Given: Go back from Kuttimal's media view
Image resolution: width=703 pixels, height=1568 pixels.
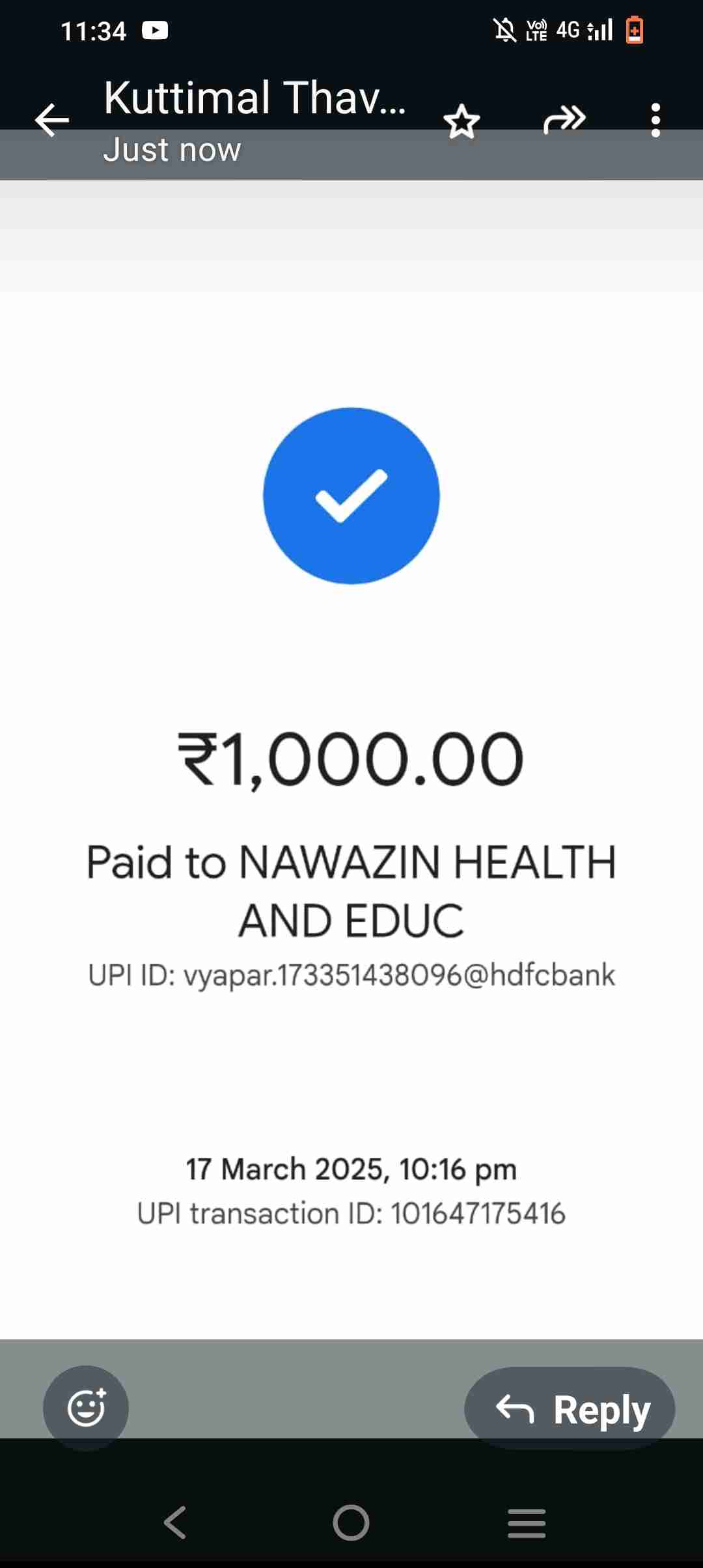Looking at the screenshot, I should point(52,121).
